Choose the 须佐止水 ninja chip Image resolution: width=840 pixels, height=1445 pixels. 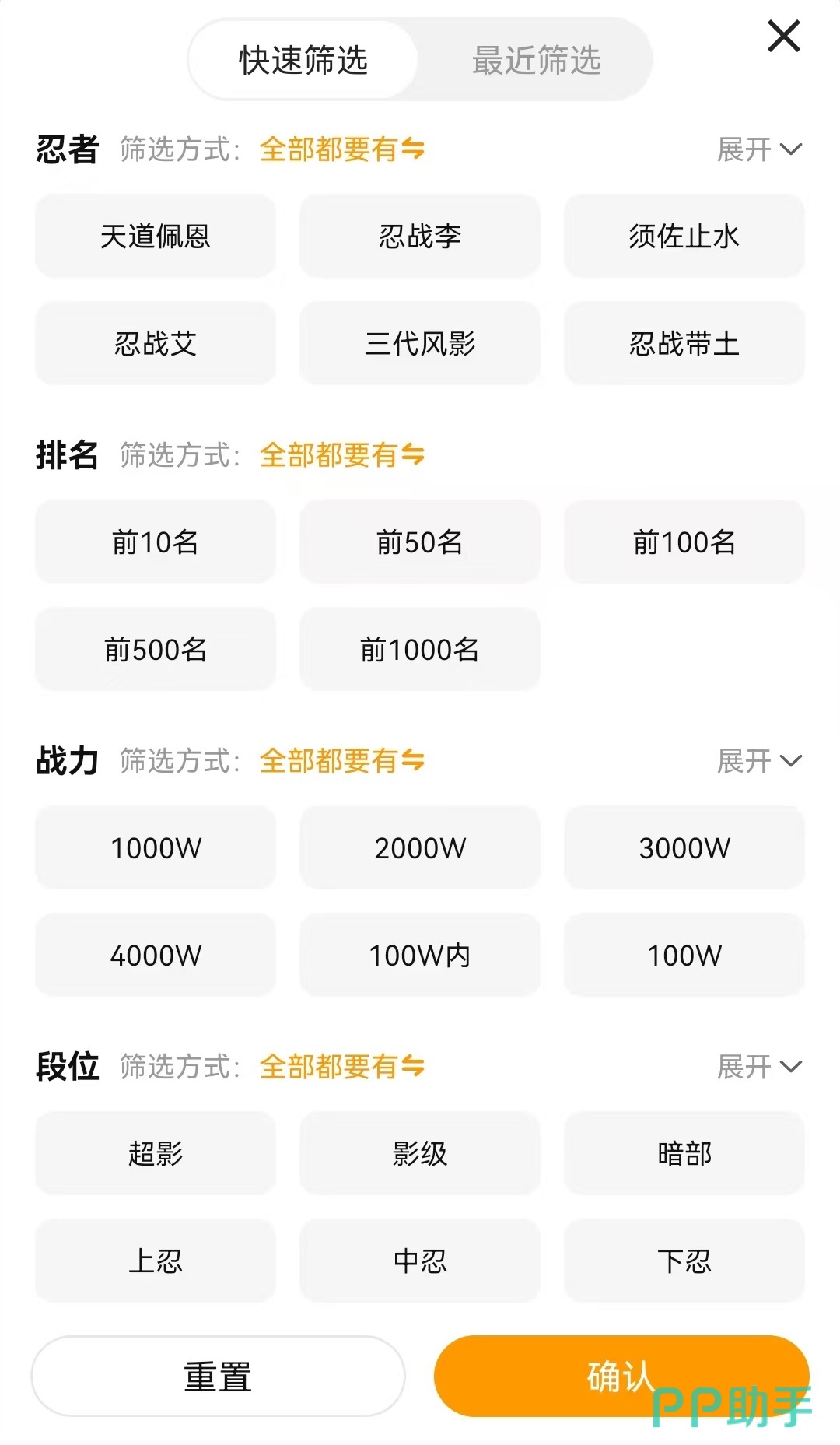(684, 237)
